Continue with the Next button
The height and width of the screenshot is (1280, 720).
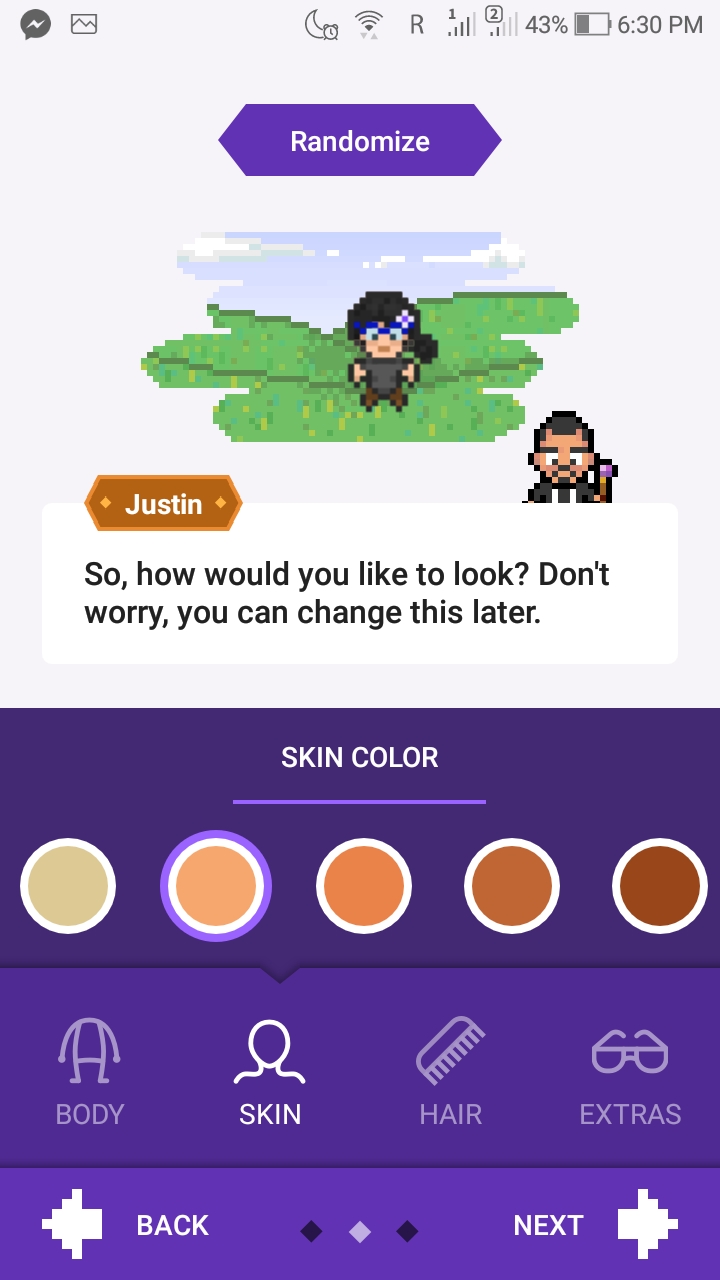pyautogui.click(x=592, y=1225)
